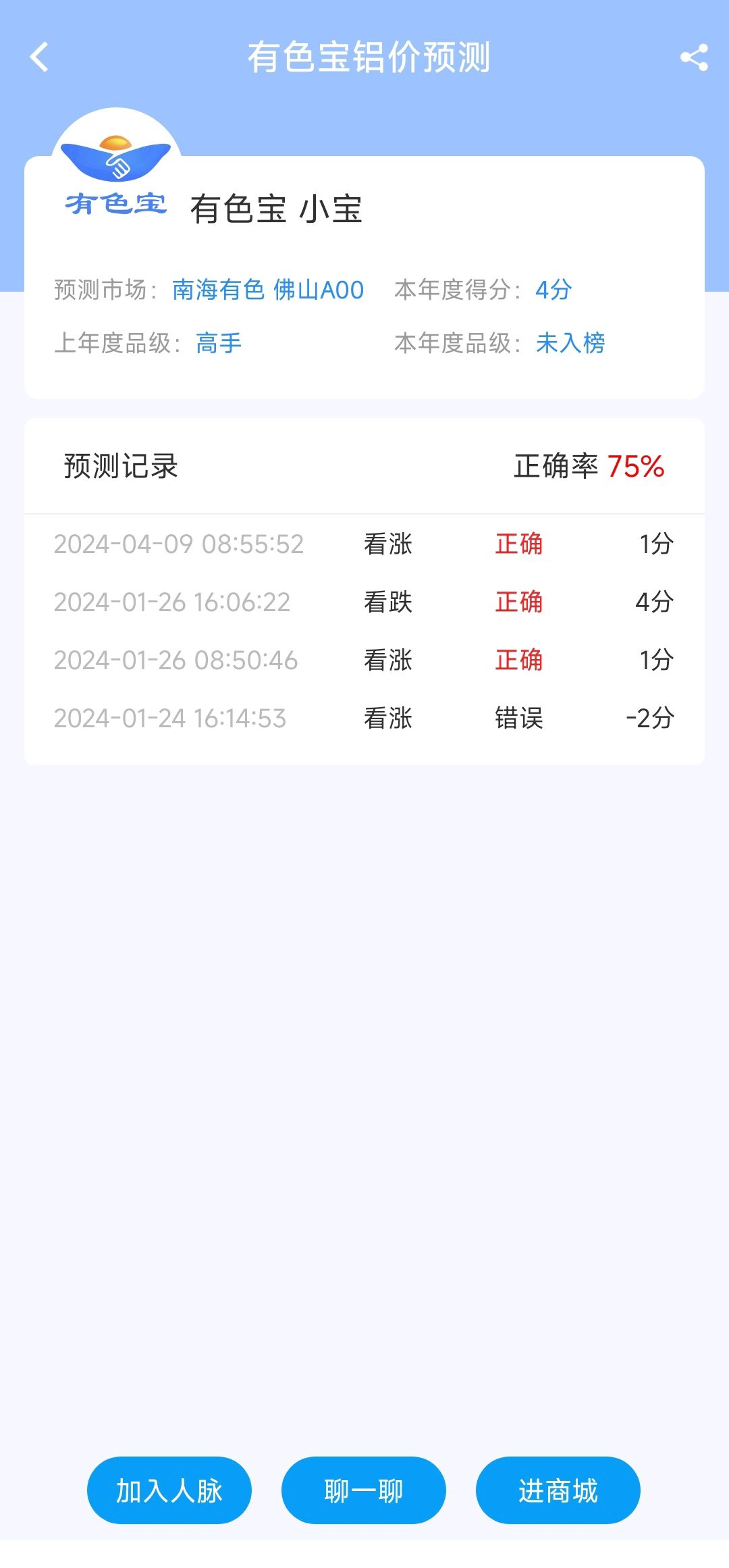729x1568 pixels.
Task: Tap the 加入人脉 button
Action: 169,1490
